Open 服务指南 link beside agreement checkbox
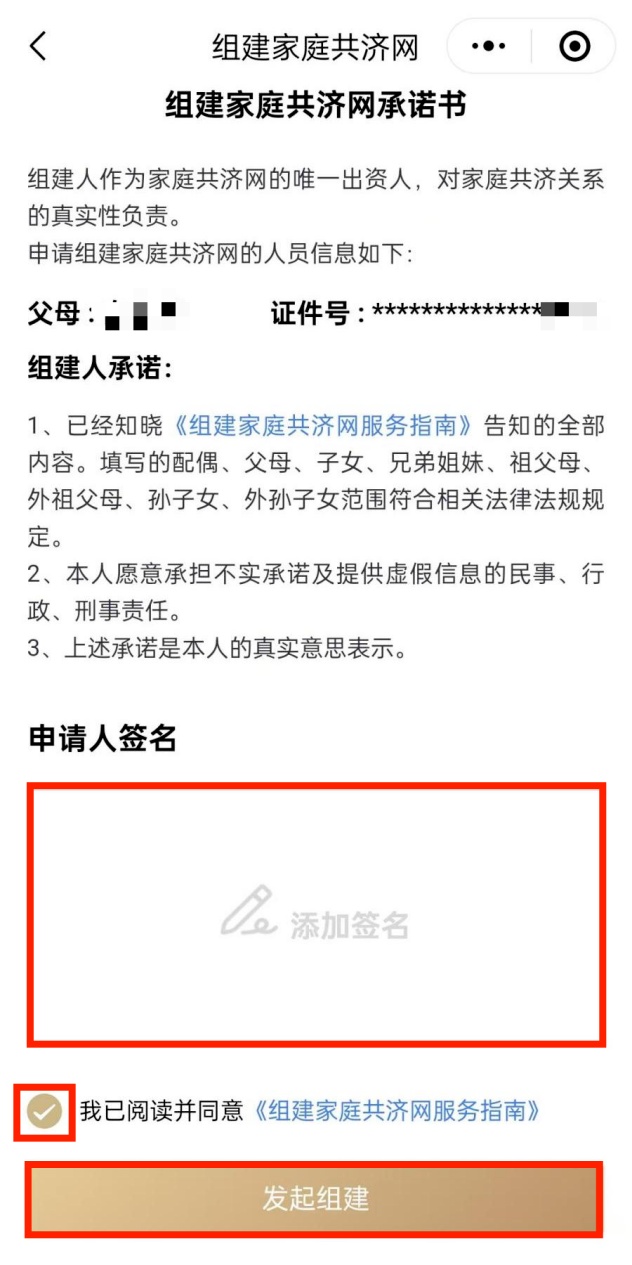 pyautogui.click(x=398, y=1111)
